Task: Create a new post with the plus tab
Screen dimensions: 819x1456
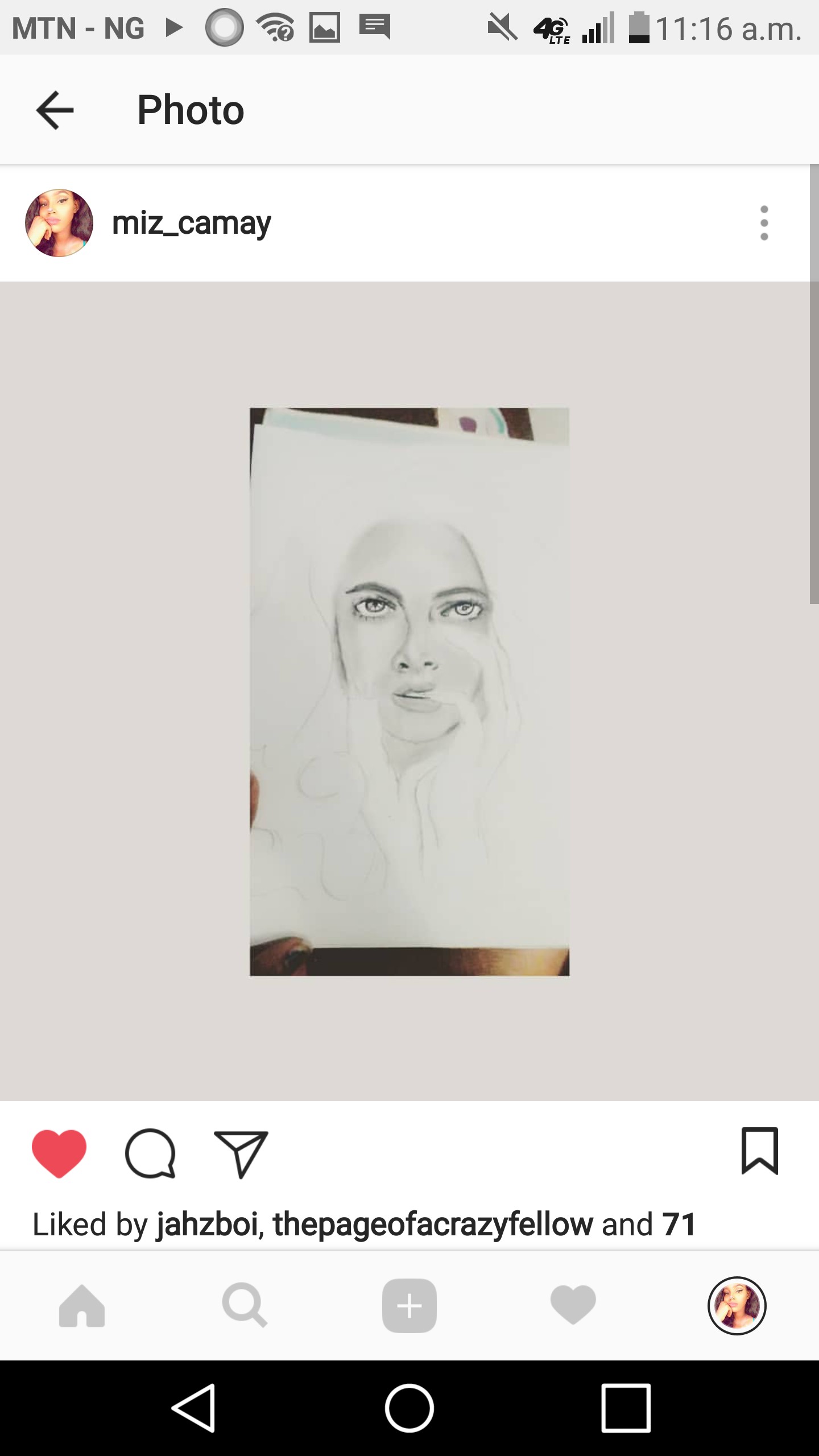Action: [x=409, y=1306]
